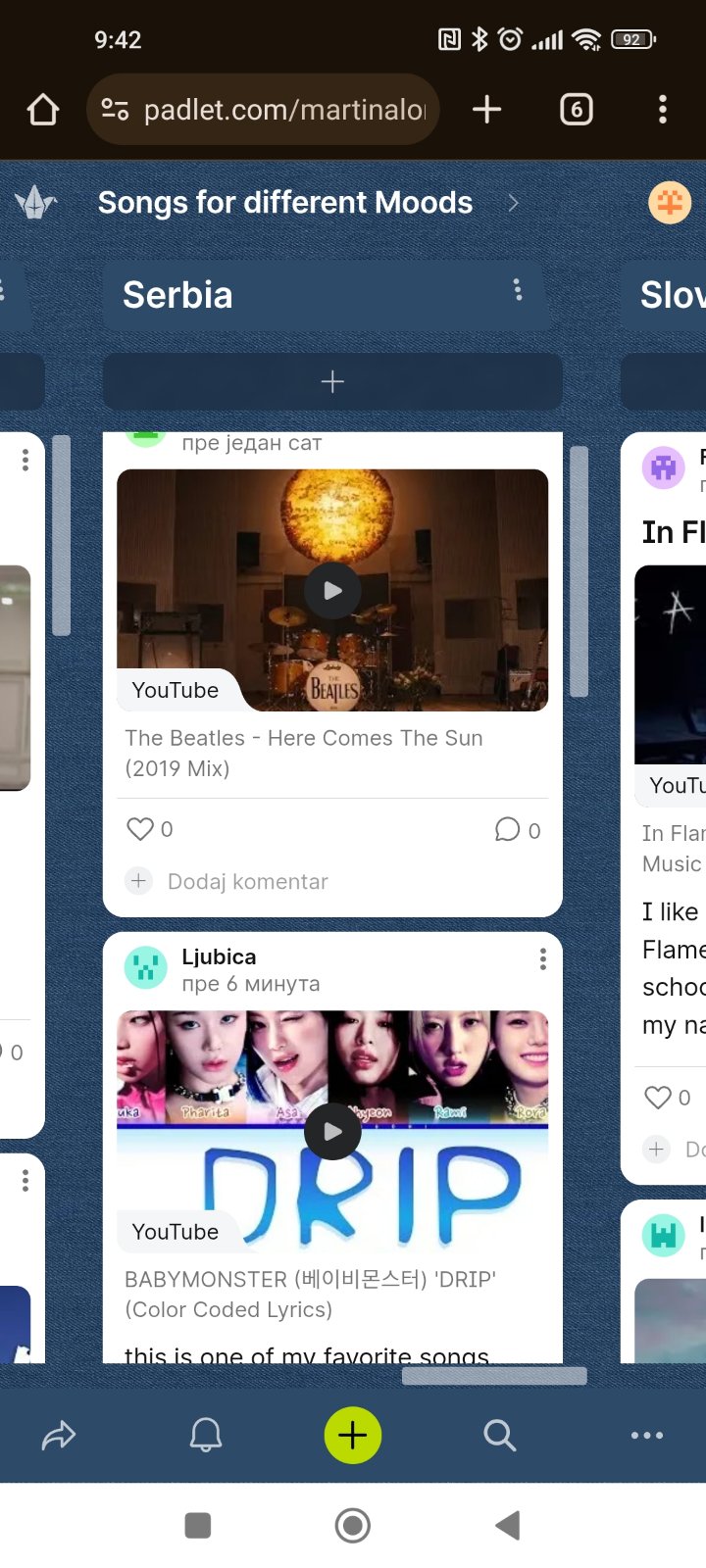Go to the browser home page
Image resolution: width=706 pixels, height=1568 pixels.
click(x=43, y=110)
